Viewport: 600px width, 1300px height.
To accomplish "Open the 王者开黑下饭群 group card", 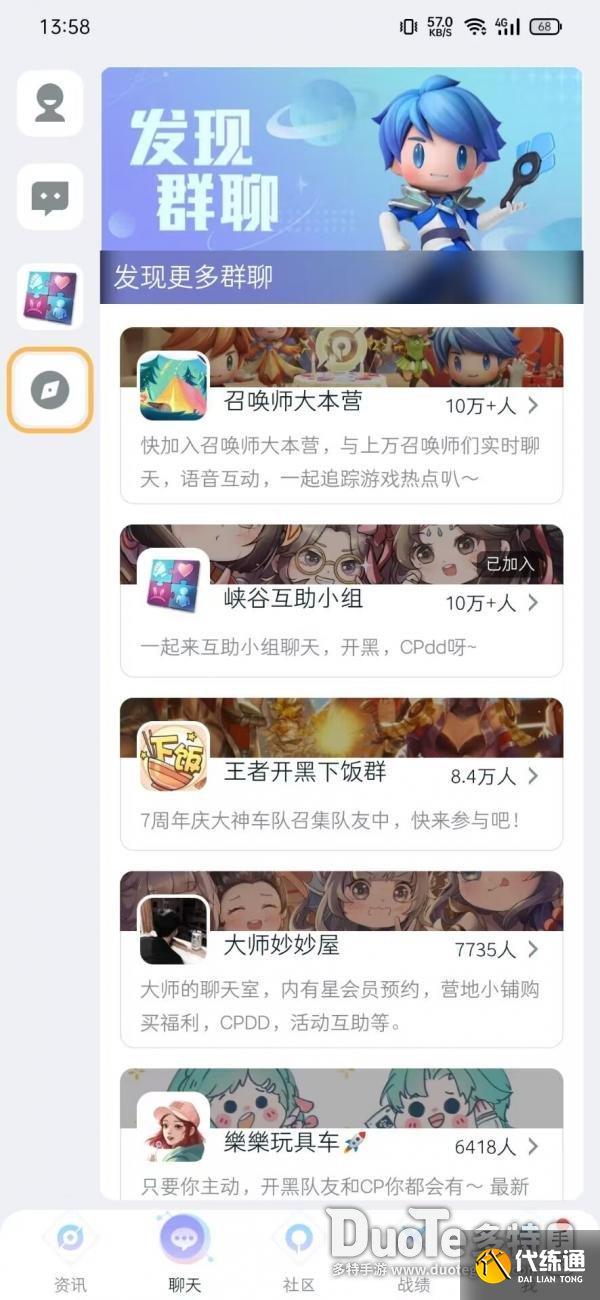I will (341, 773).
